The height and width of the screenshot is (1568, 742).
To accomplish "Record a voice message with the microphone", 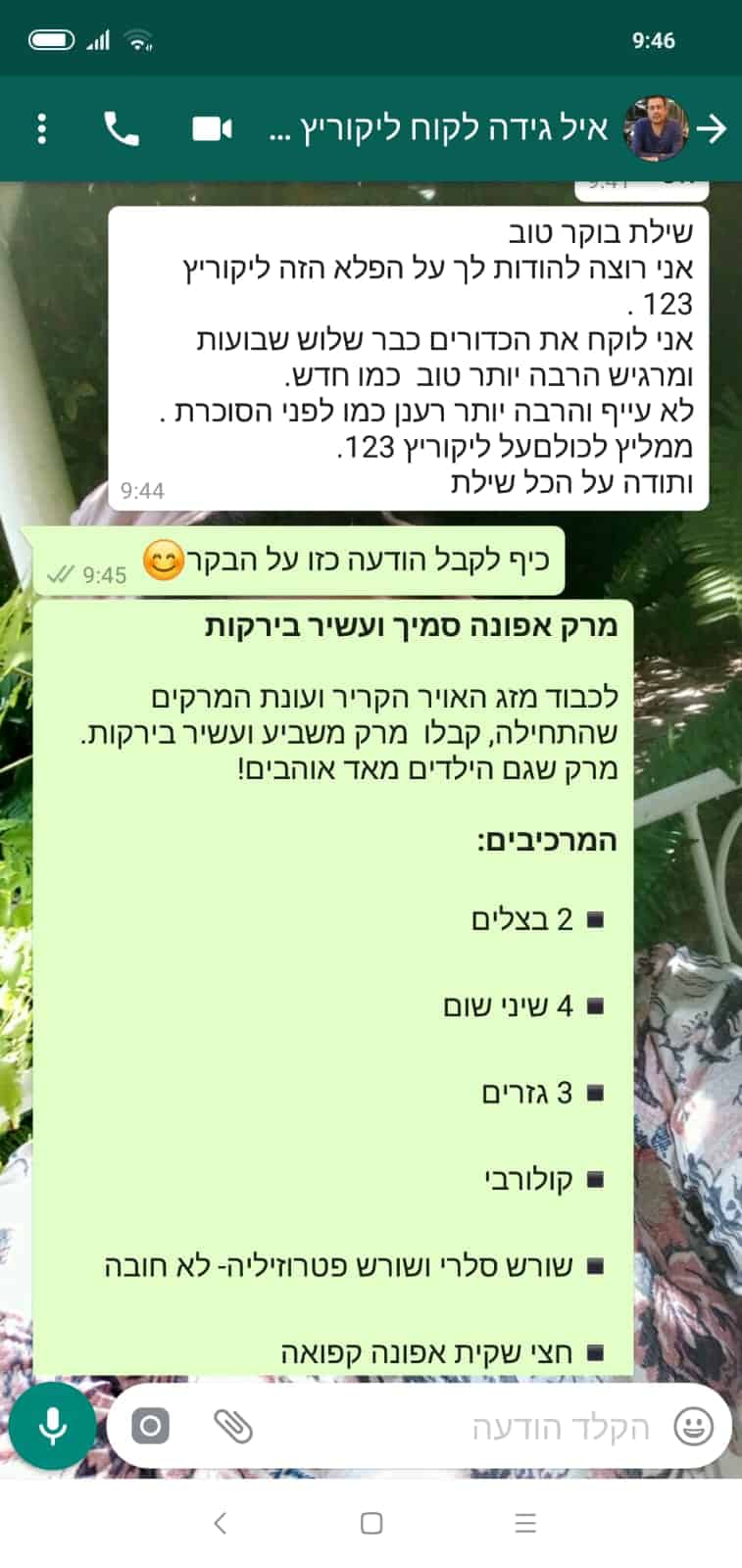I will tap(53, 1425).
